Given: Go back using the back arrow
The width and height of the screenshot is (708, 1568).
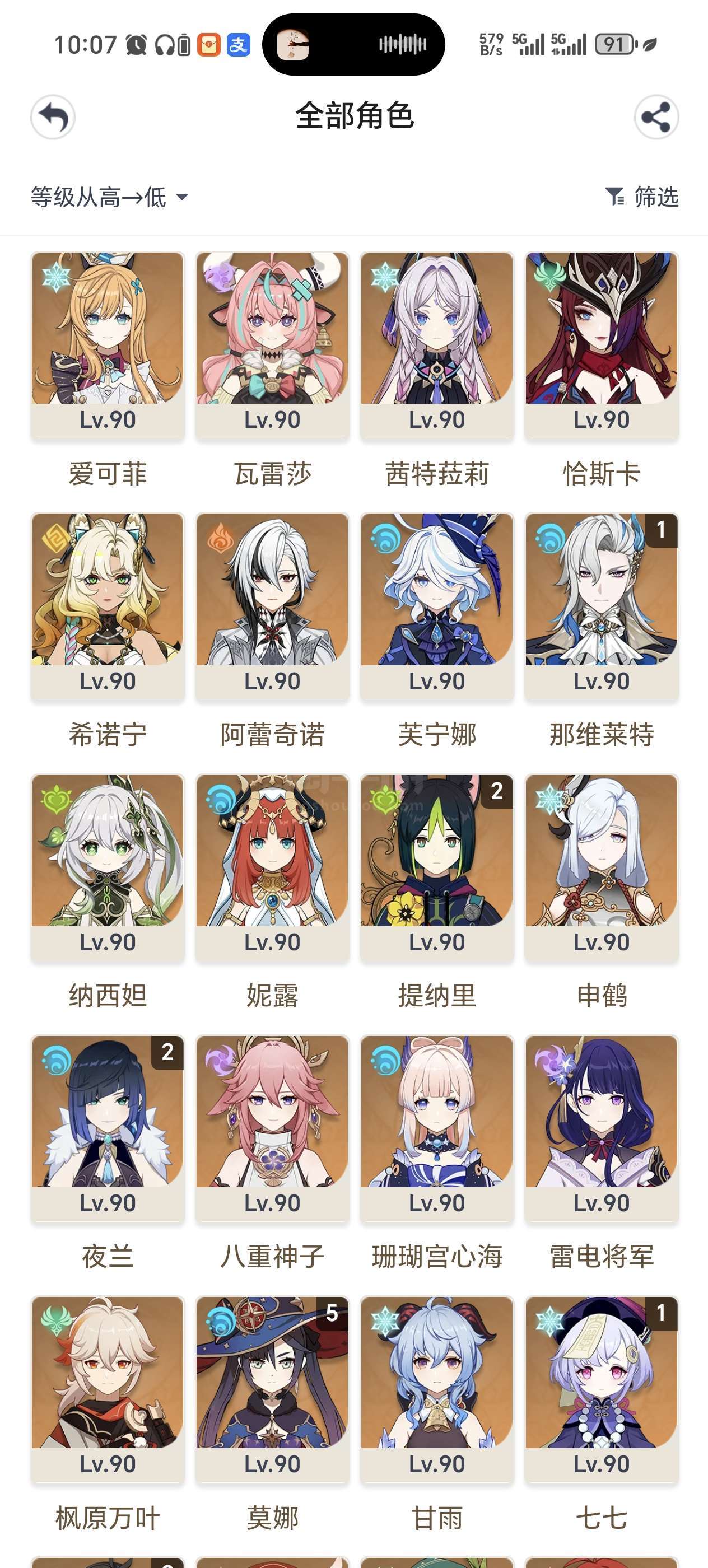Looking at the screenshot, I should pyautogui.click(x=53, y=117).
